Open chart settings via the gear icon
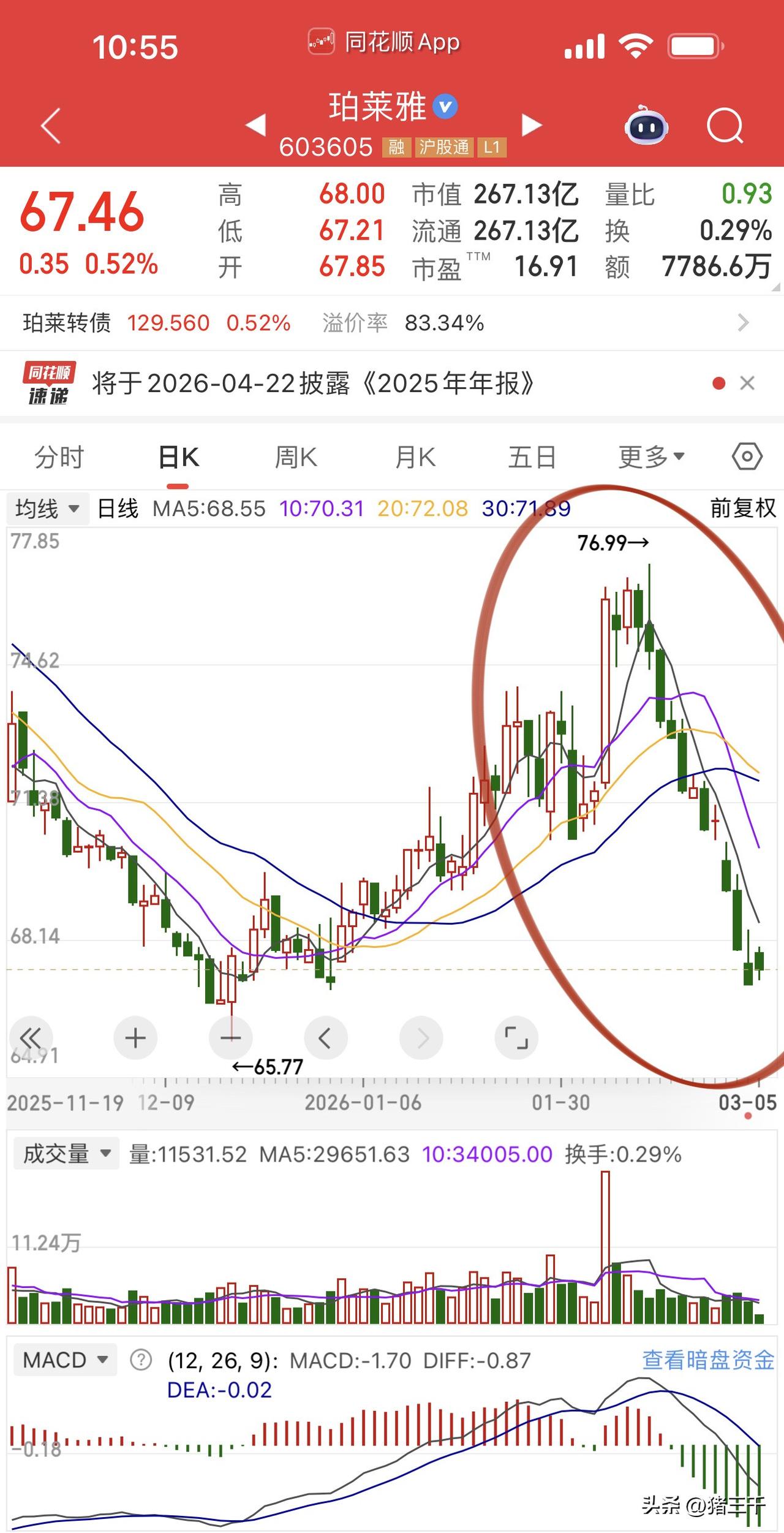This screenshot has width=784, height=1533. tap(747, 456)
